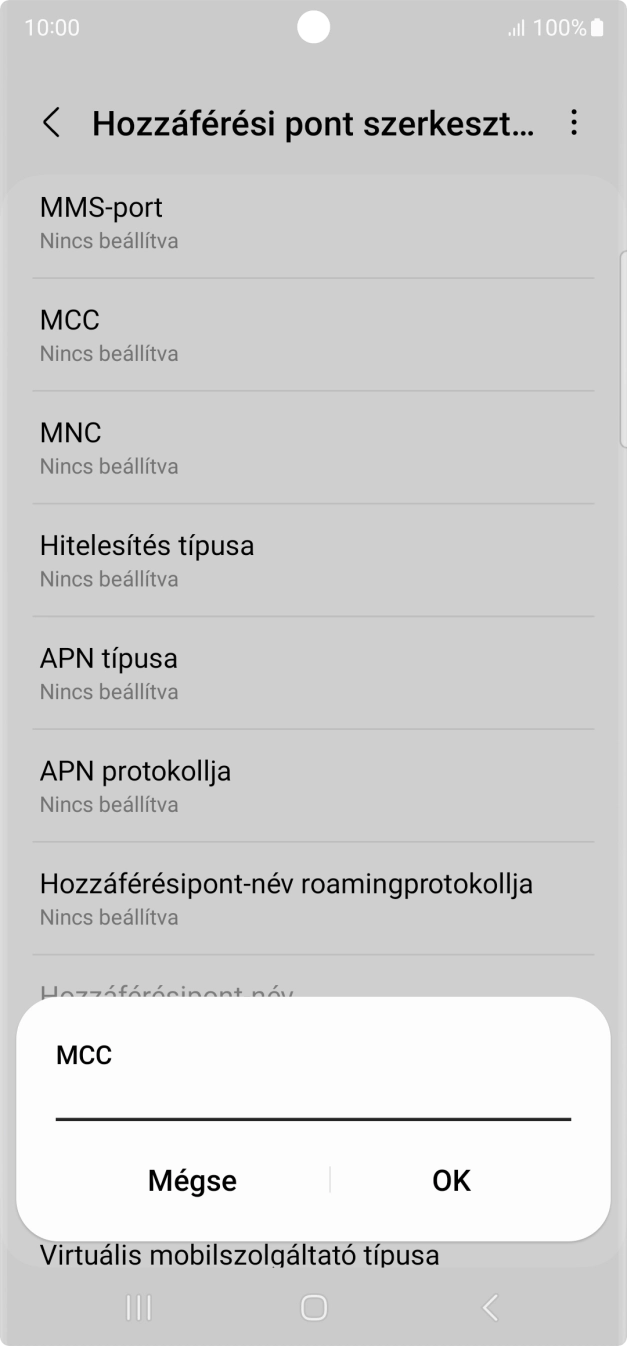Screen dimensions: 627x1346
Task: Open Hozzáférésipont-név roamingprotokollja row
Action: pos(313,899)
